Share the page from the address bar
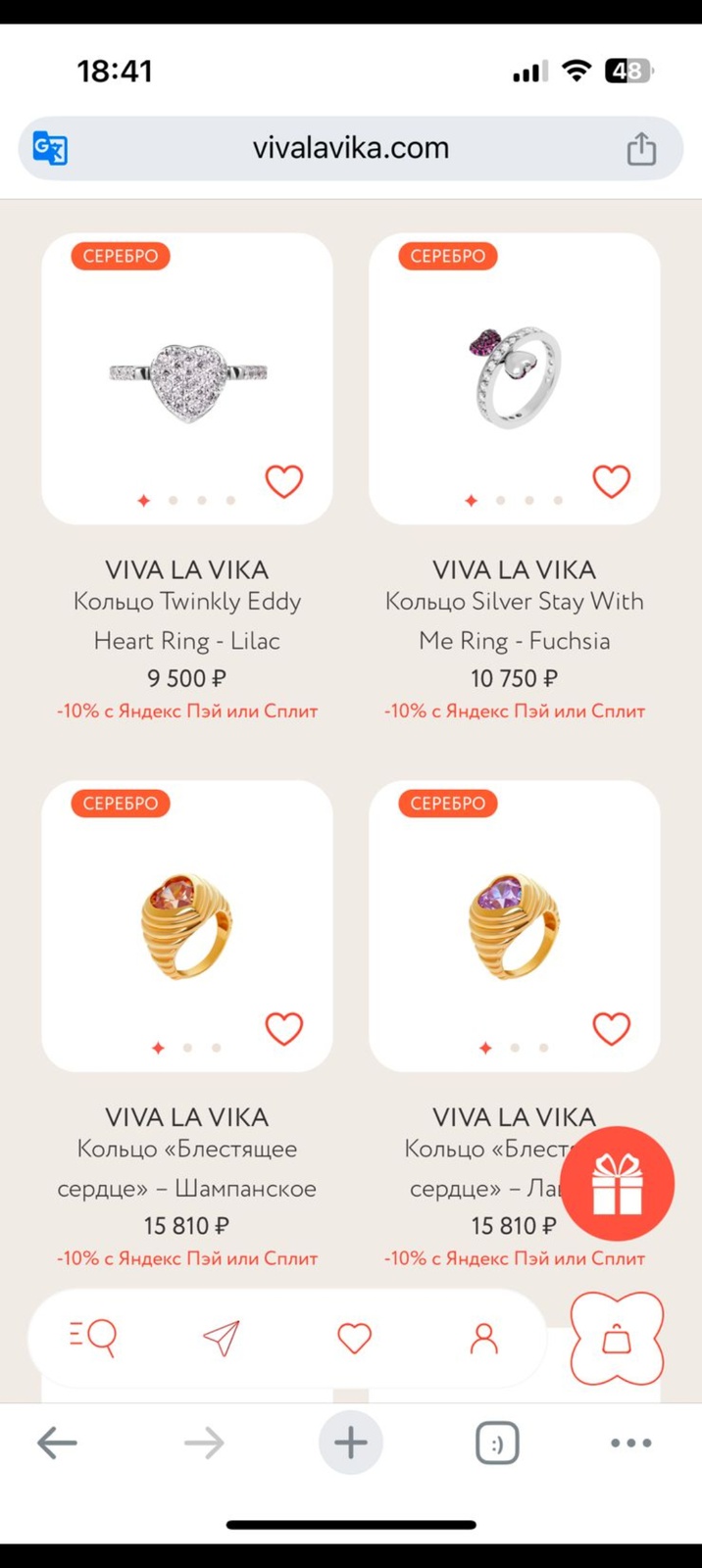The image size is (702, 1568). pyautogui.click(x=641, y=149)
